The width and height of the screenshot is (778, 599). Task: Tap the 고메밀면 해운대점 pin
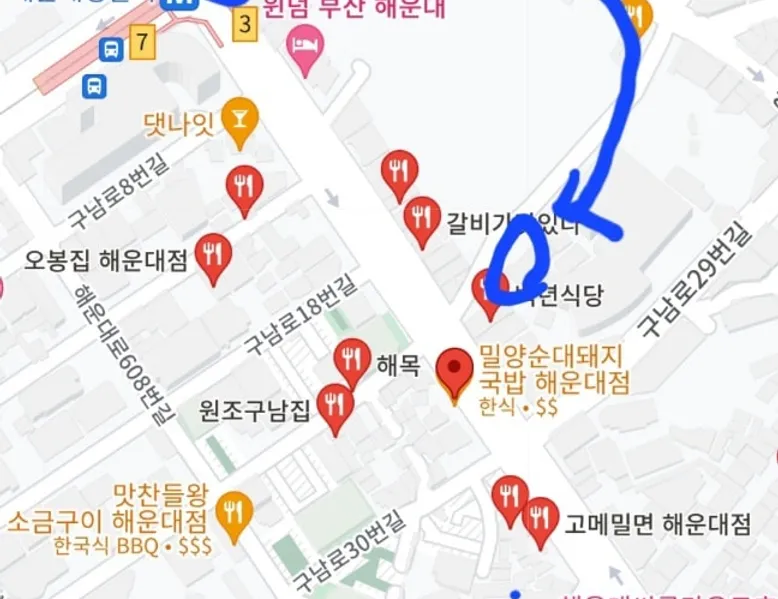(541, 519)
